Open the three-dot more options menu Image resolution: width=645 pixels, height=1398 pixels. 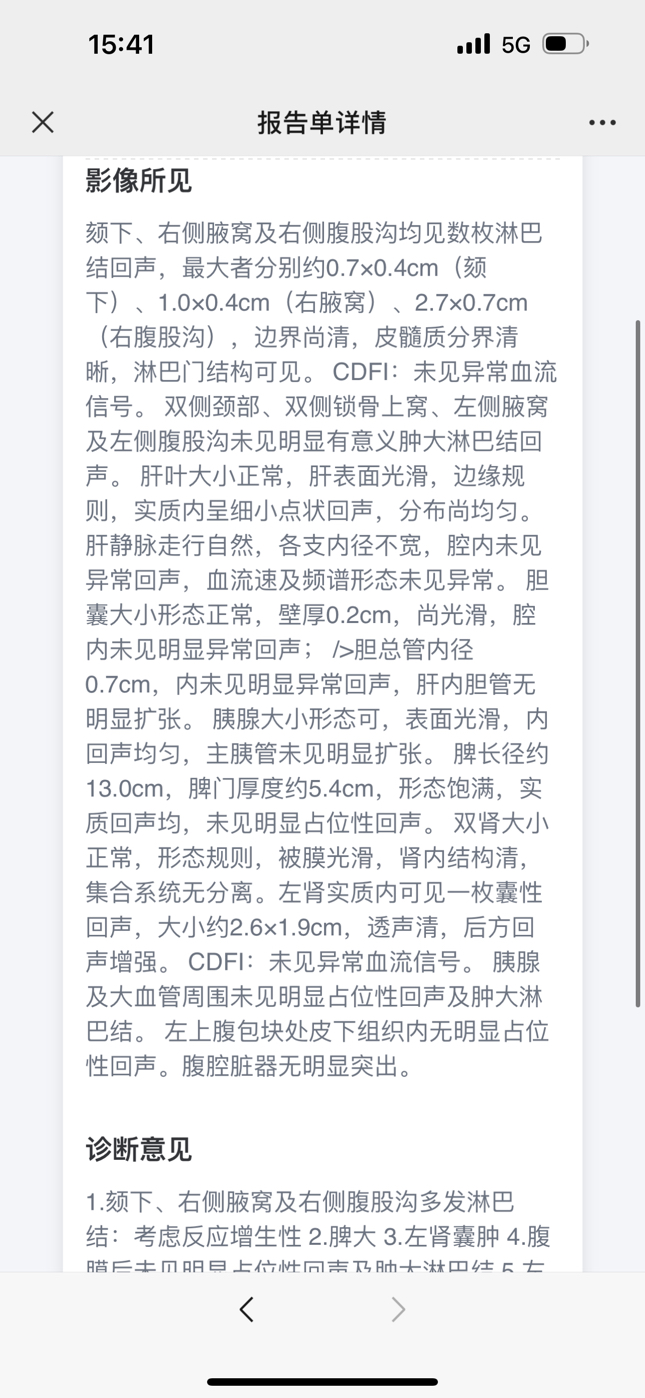(x=602, y=123)
